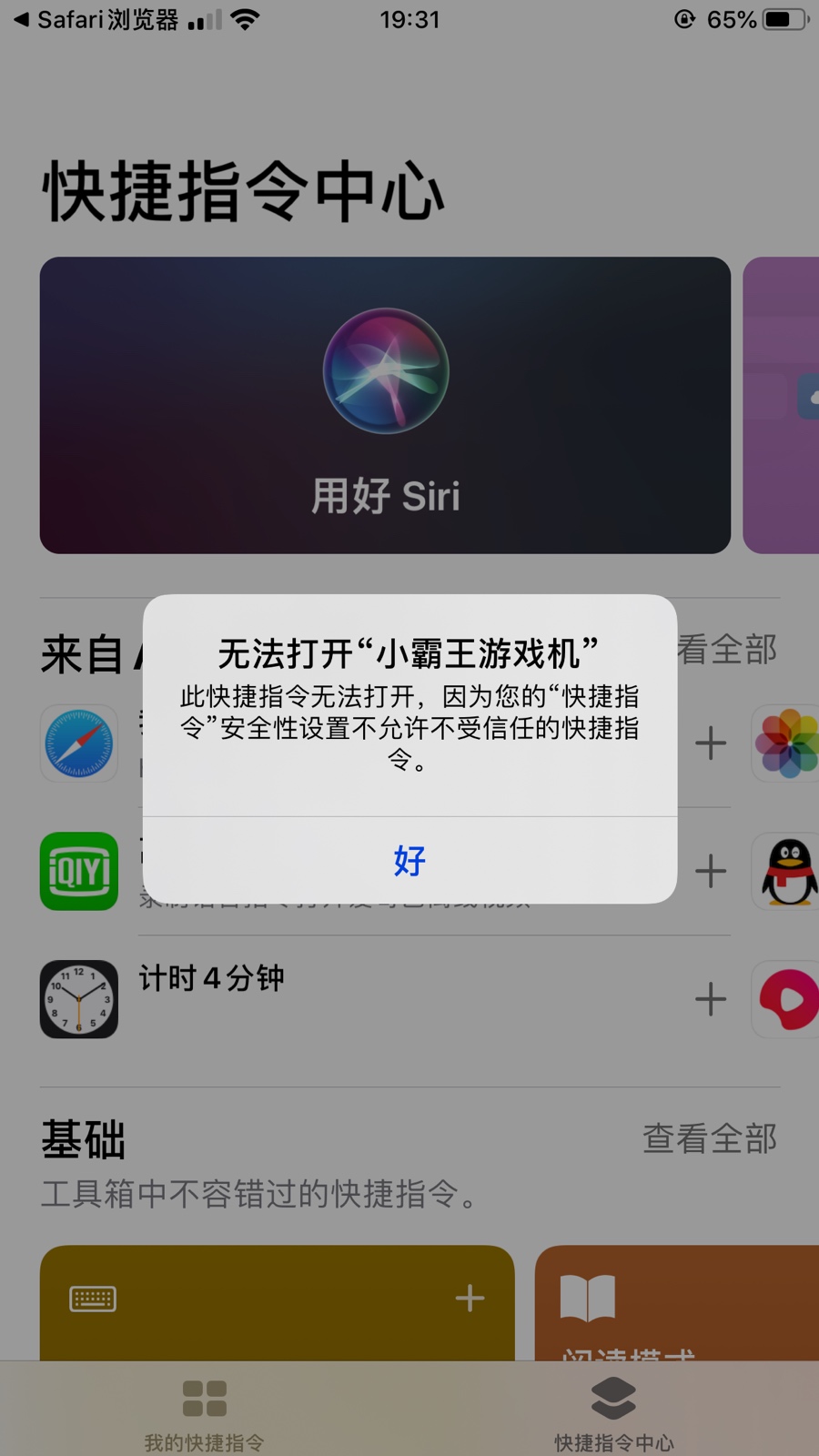Dismiss the alert by tapping 好

pyautogui.click(x=409, y=860)
